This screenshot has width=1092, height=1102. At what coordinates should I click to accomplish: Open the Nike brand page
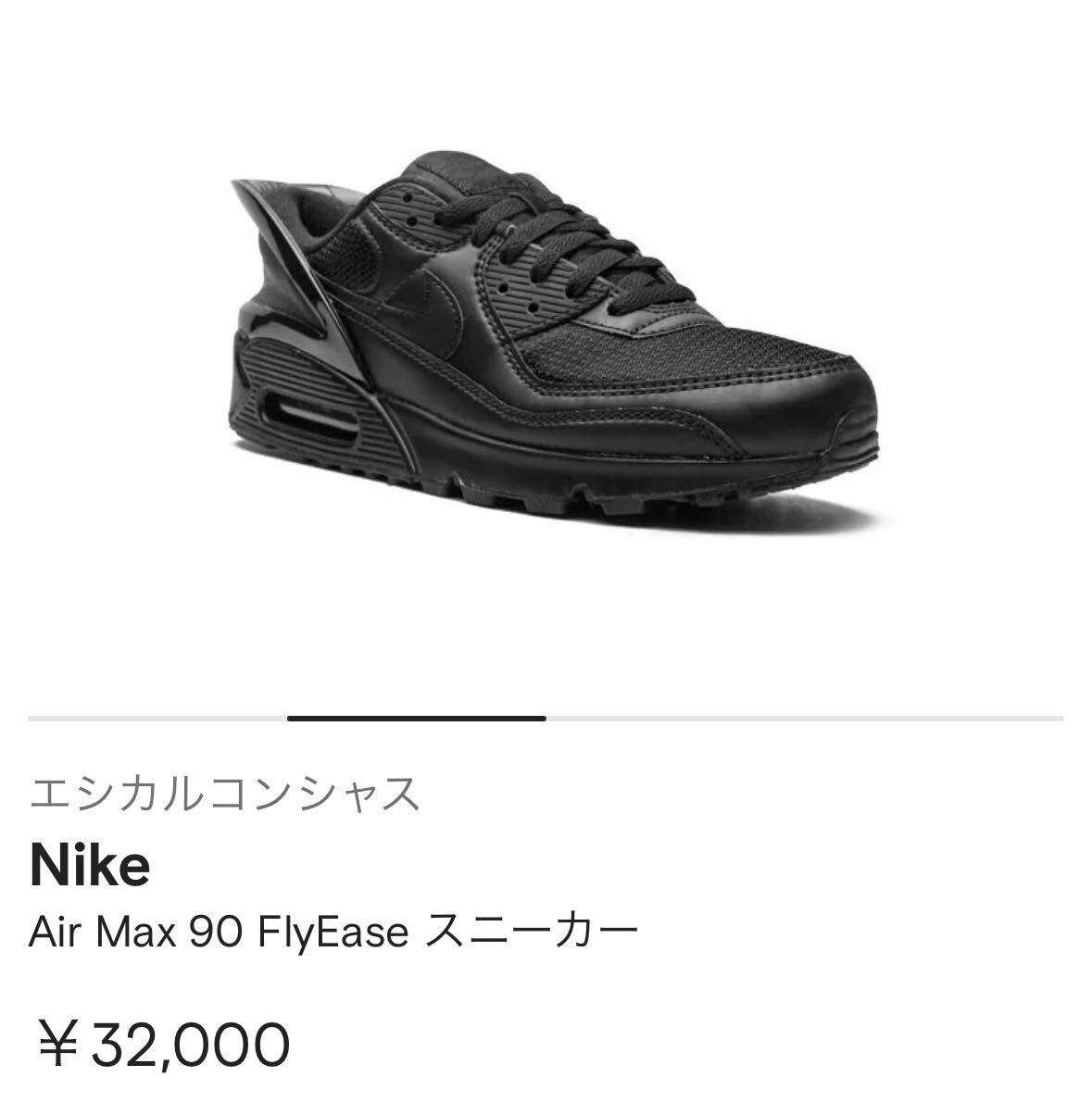click(90, 866)
